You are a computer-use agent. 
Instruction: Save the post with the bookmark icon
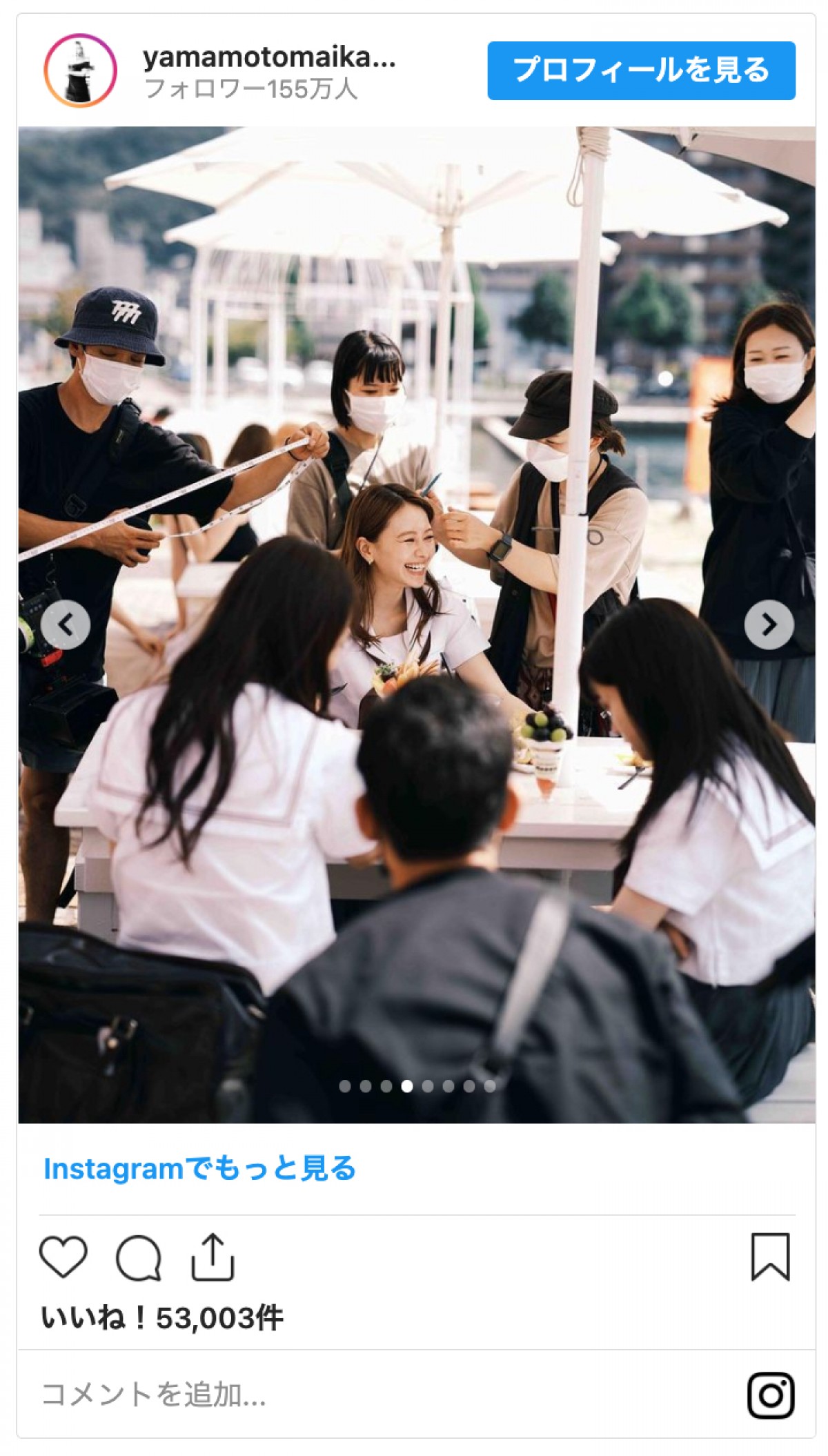click(x=770, y=1257)
